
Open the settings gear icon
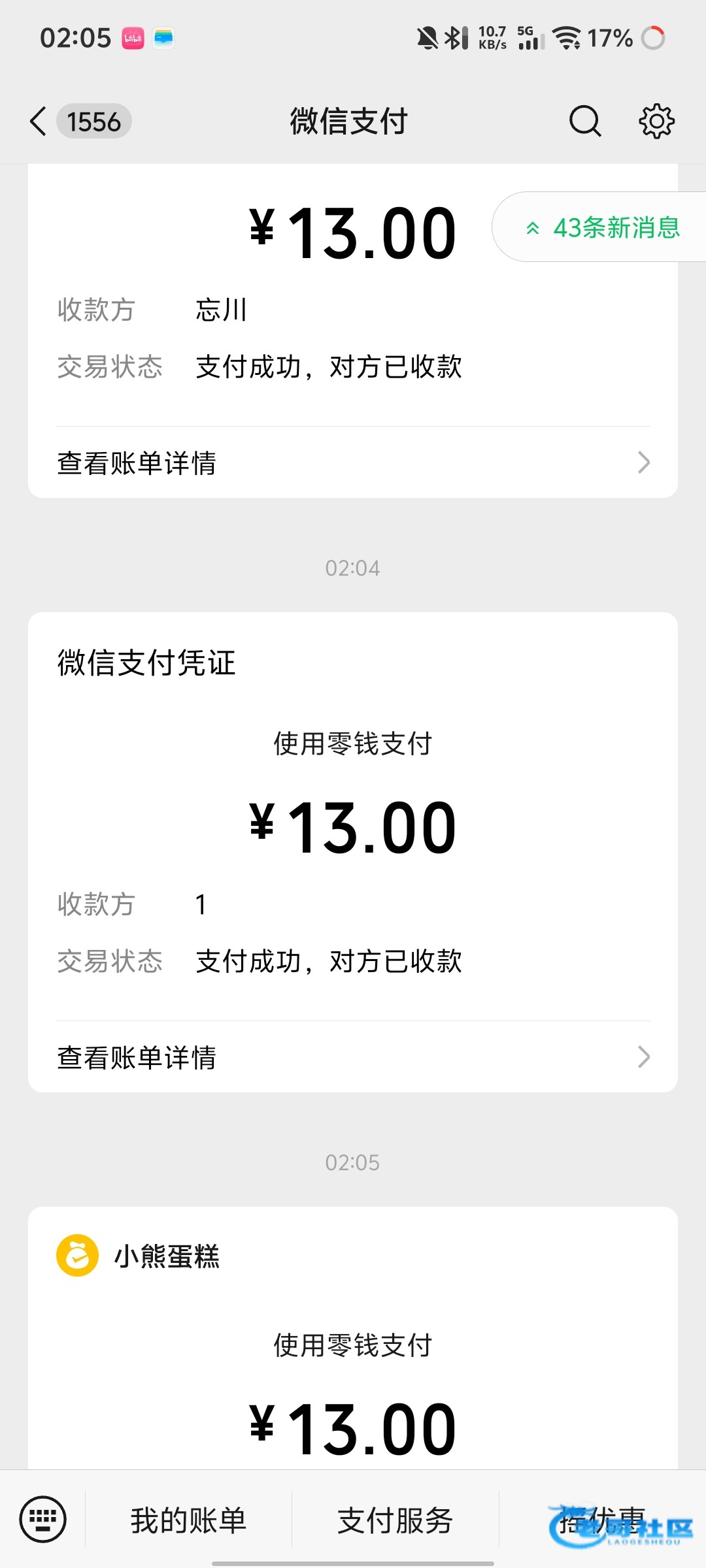pos(656,122)
